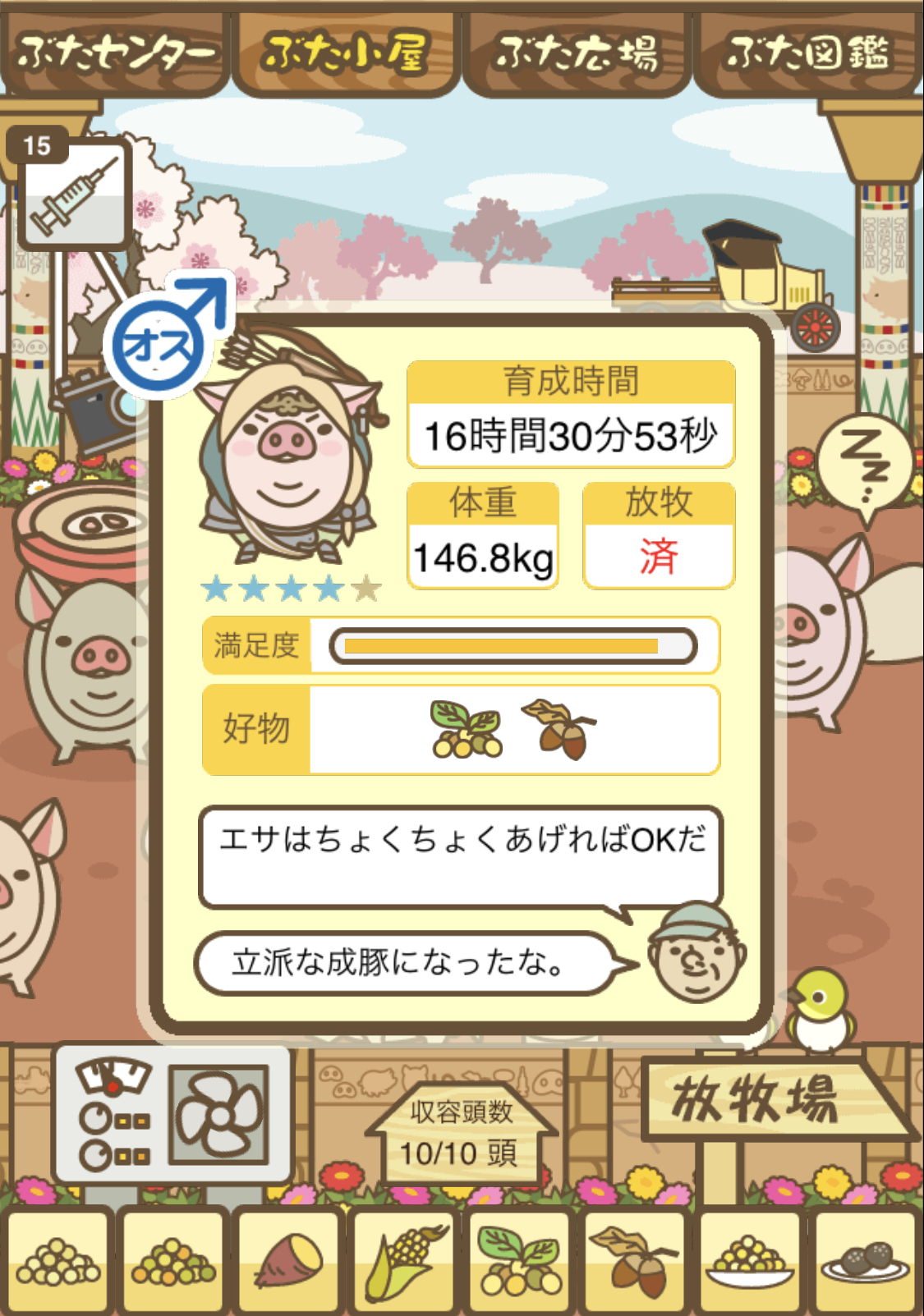Pick the green and yellow bean pile

pyautogui.click(x=172, y=1262)
